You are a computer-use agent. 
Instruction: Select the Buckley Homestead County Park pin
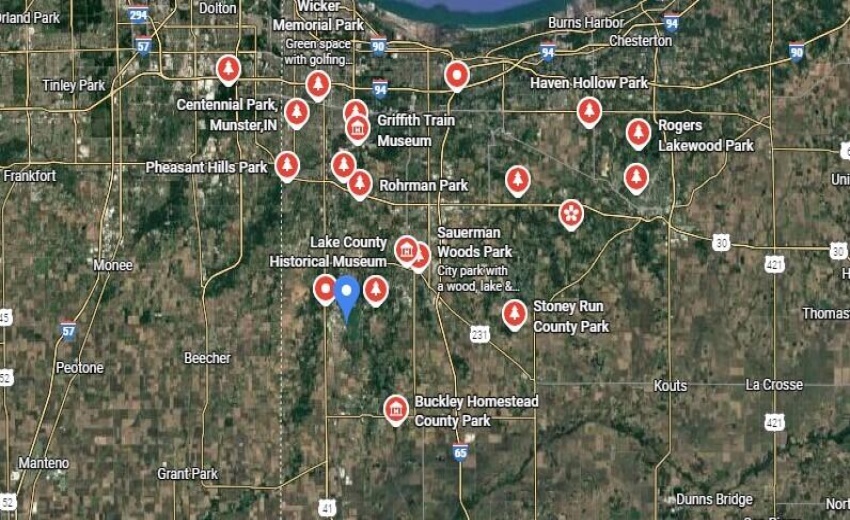click(x=396, y=408)
